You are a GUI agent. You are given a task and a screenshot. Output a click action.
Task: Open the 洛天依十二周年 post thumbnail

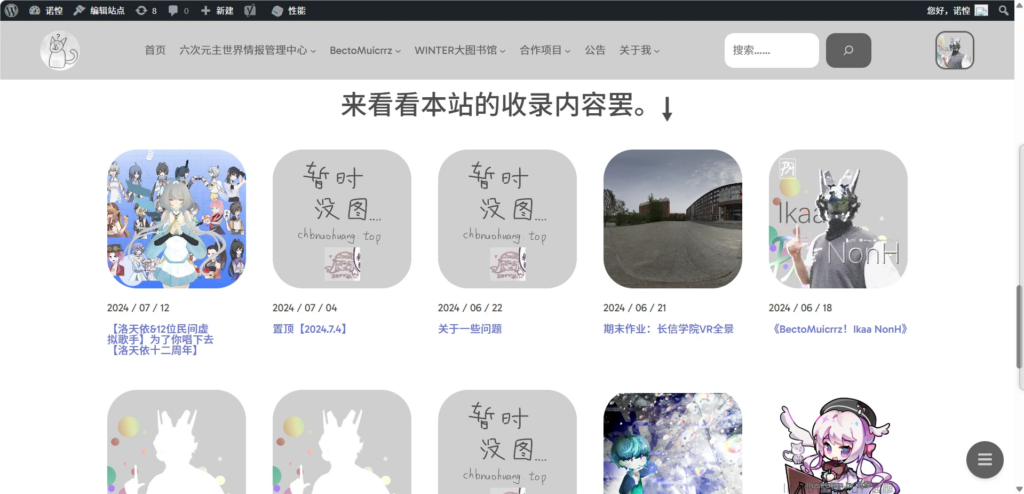(x=176, y=219)
